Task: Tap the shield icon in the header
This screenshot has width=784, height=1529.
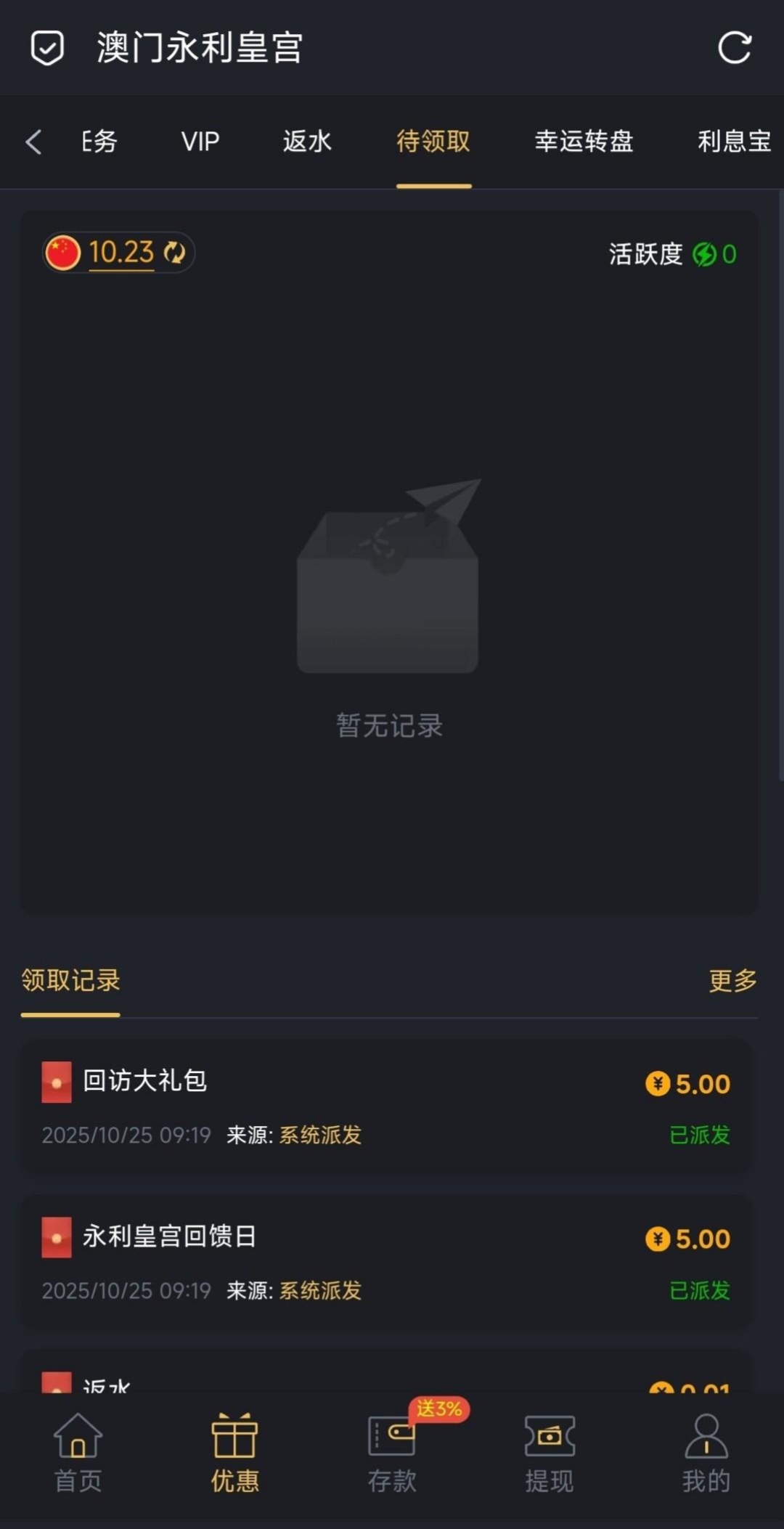Action: pos(48,48)
